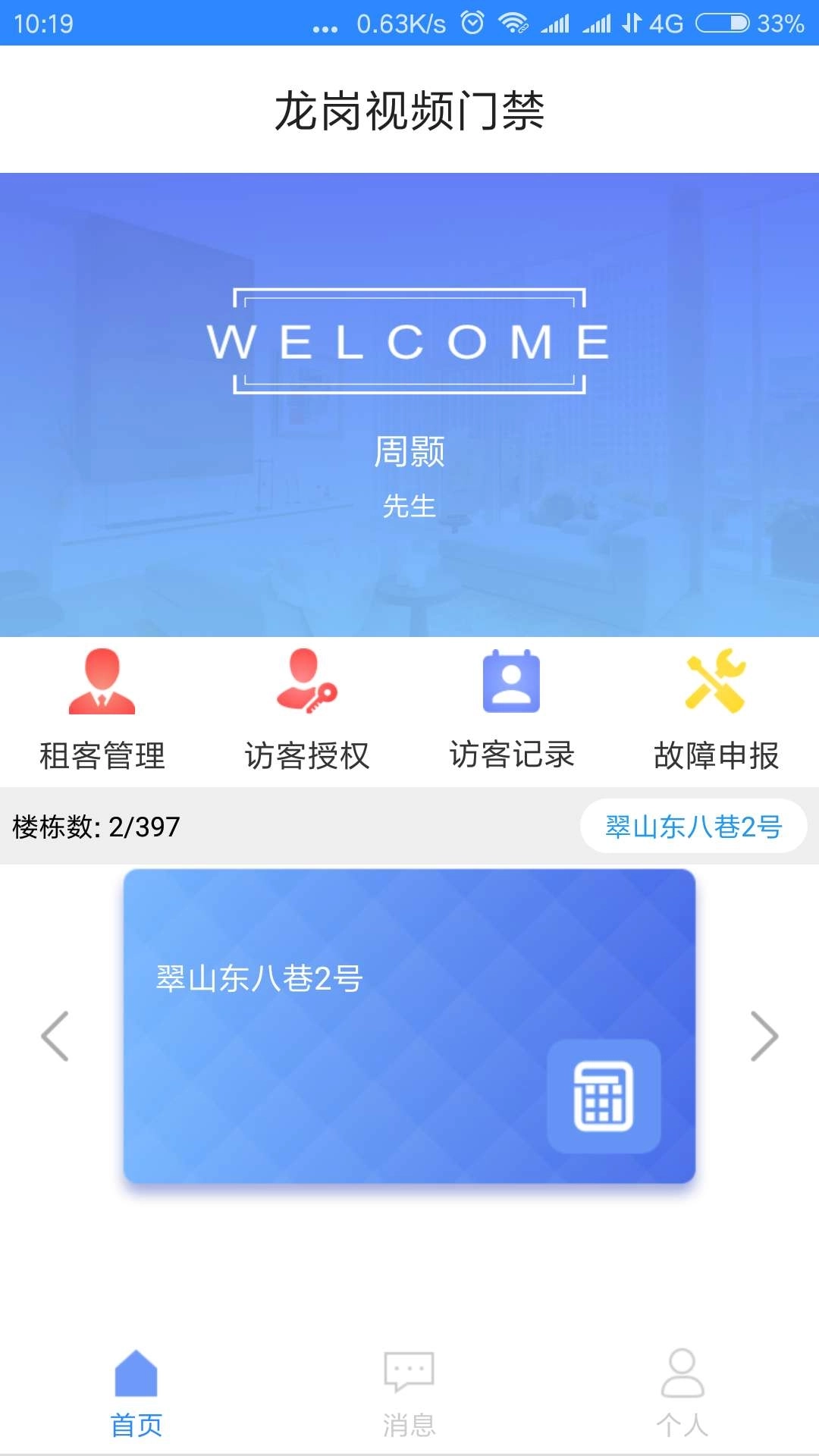The width and height of the screenshot is (819, 1456).
Task: Tap the alarm clock icon in status bar
Action: (472, 24)
